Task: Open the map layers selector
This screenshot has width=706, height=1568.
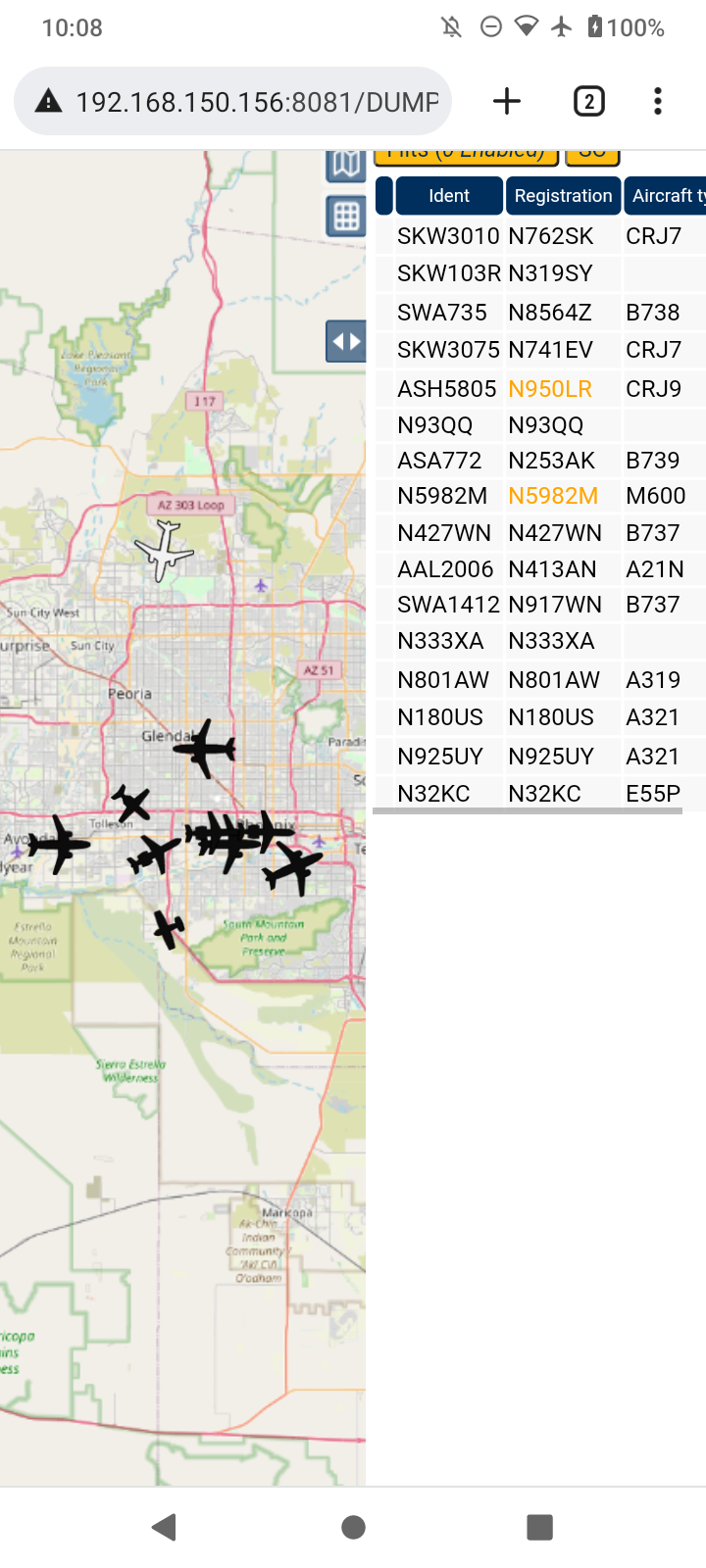Action: point(345,164)
